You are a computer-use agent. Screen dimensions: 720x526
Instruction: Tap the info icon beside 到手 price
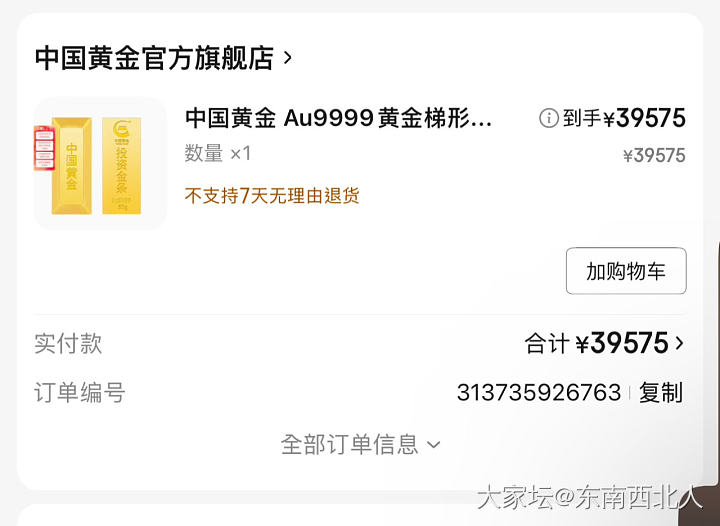pyautogui.click(x=548, y=119)
